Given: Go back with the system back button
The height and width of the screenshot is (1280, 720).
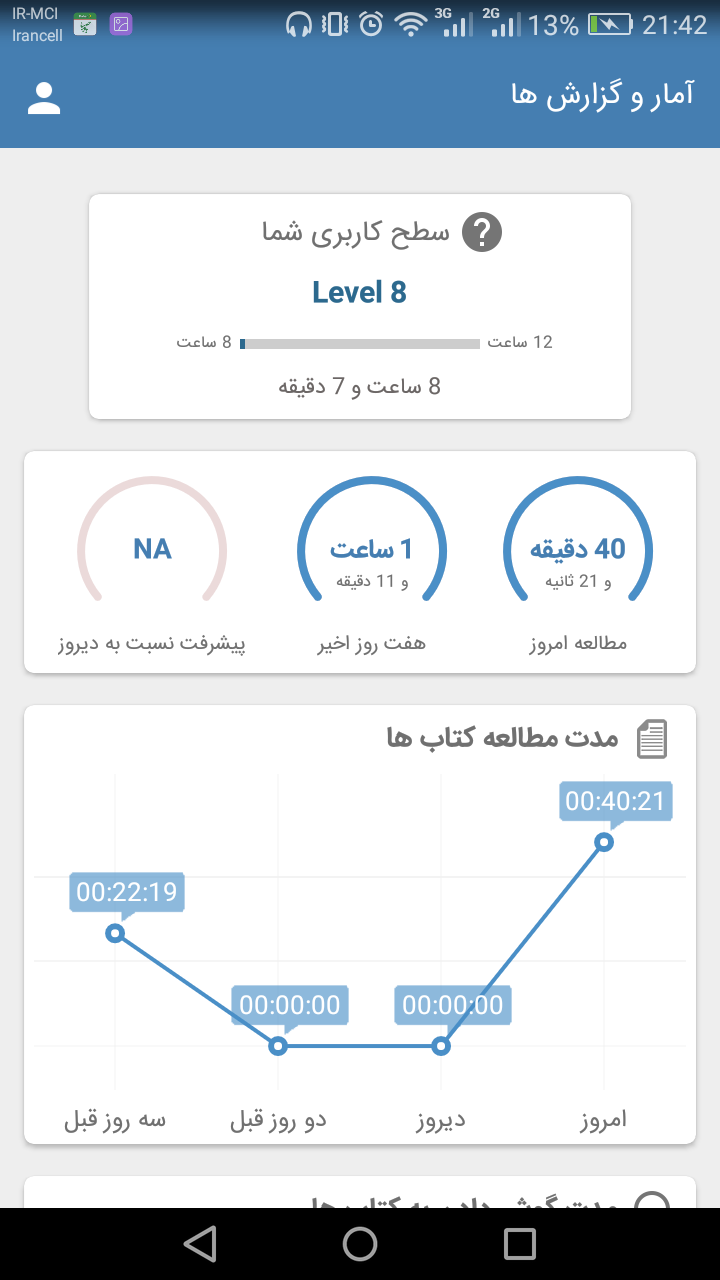Looking at the screenshot, I should [200, 1243].
